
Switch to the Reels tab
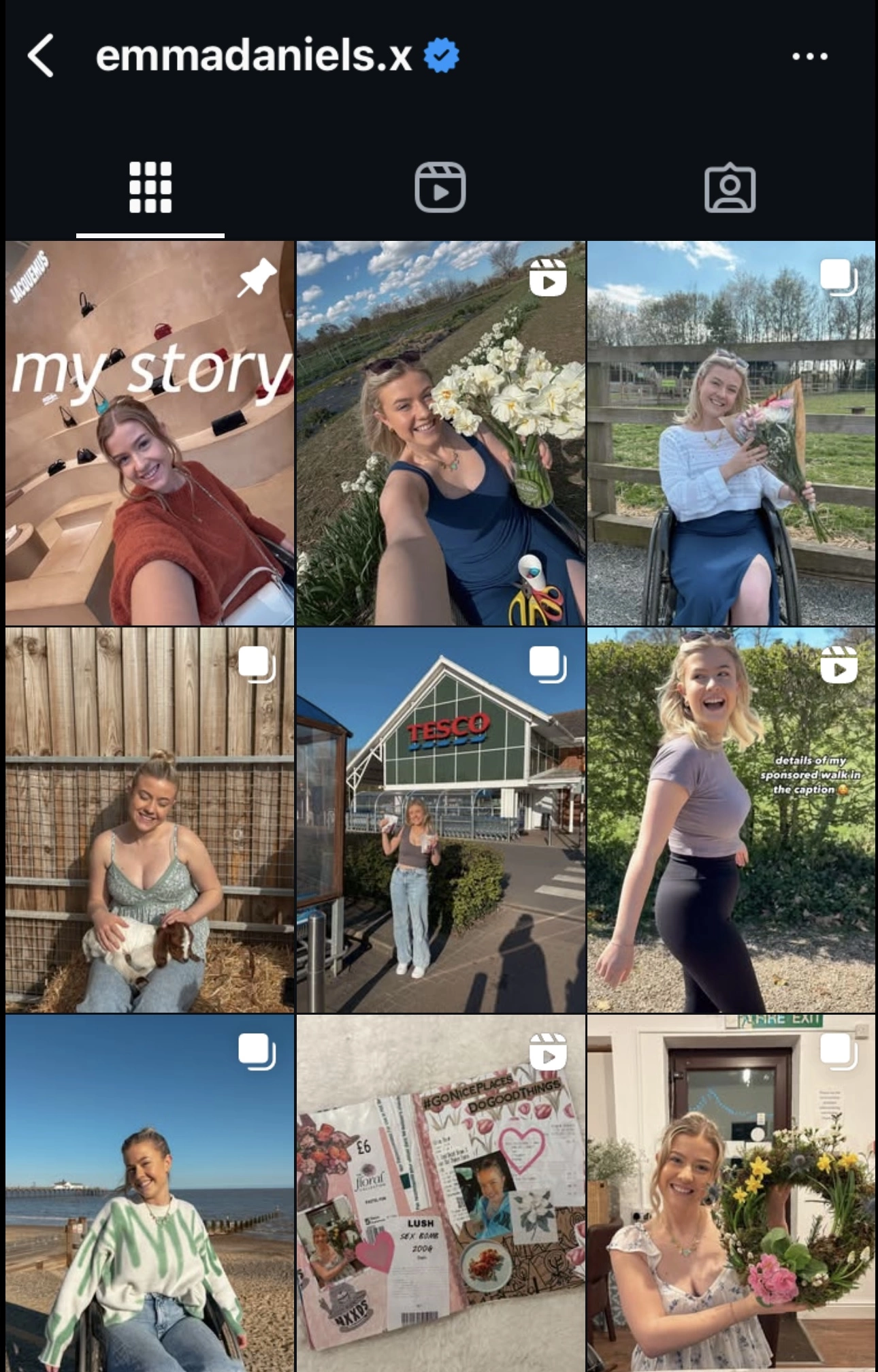pos(440,188)
